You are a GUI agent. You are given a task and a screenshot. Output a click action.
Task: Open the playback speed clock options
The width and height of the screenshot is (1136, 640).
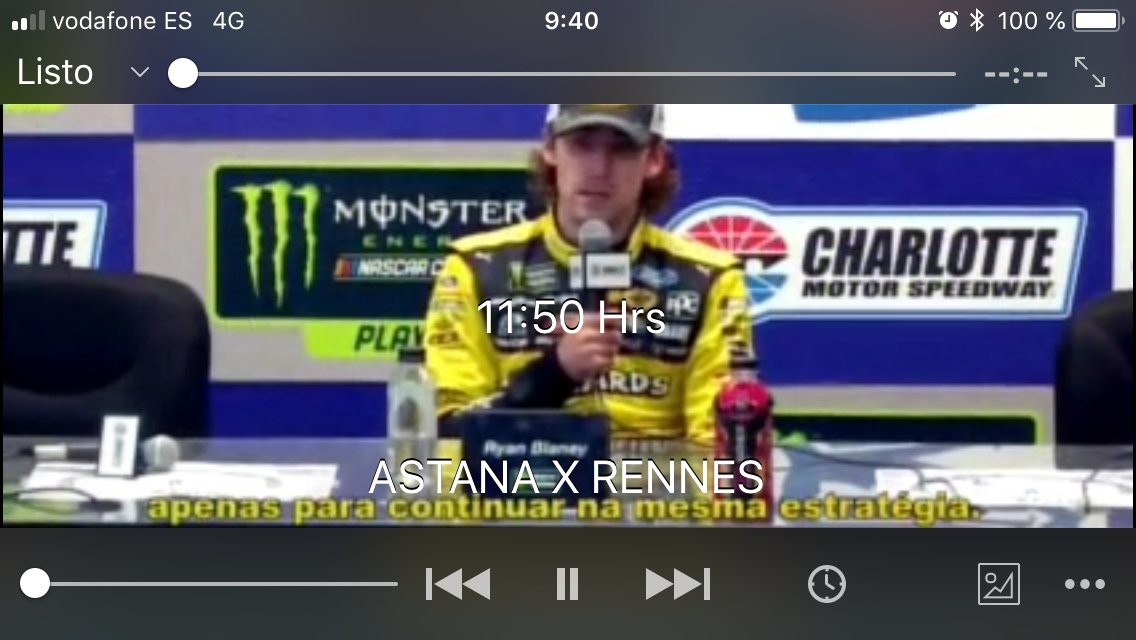coord(827,584)
